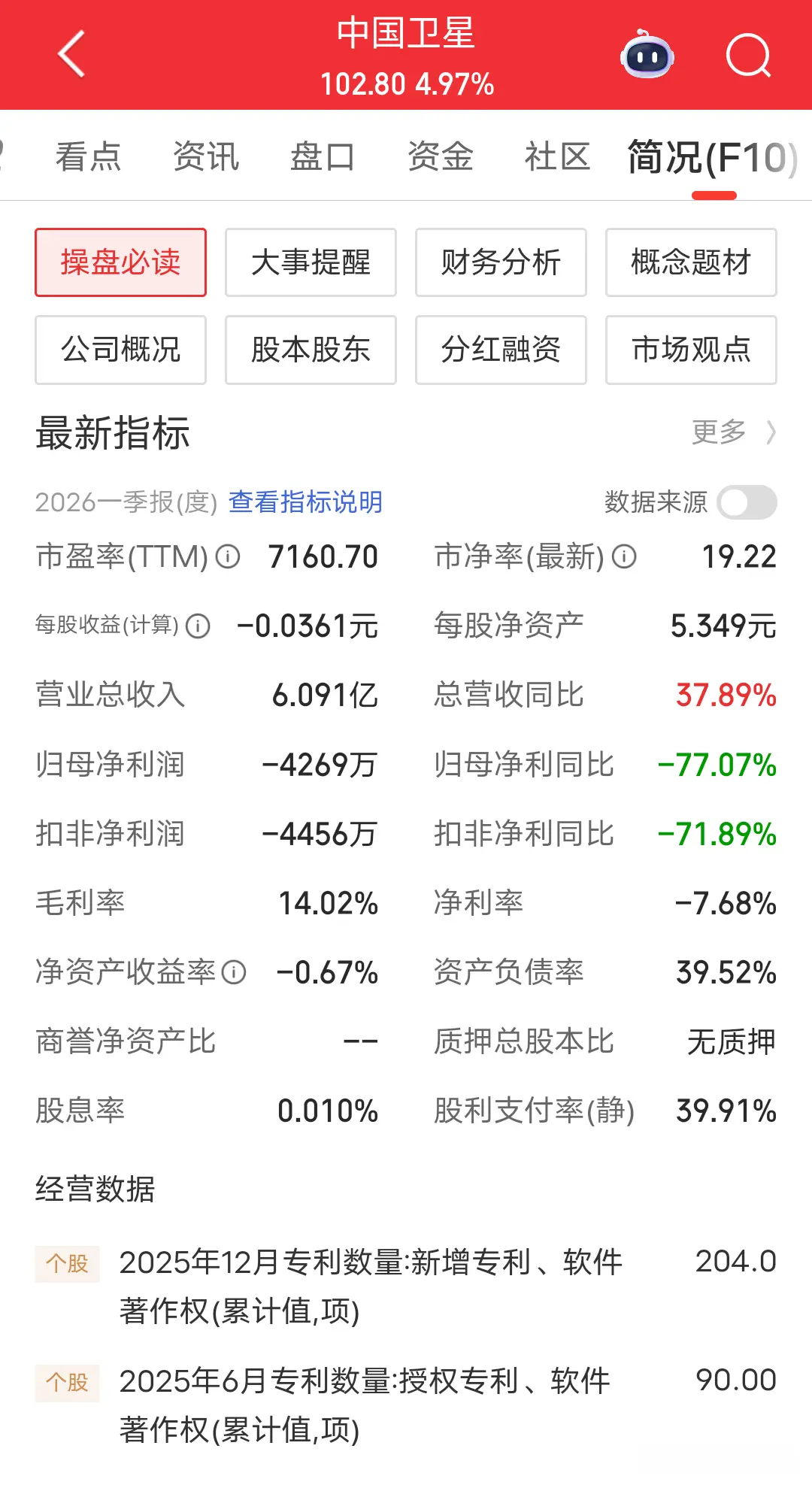
Task: Select the 股本股东 section button
Action: point(311,350)
